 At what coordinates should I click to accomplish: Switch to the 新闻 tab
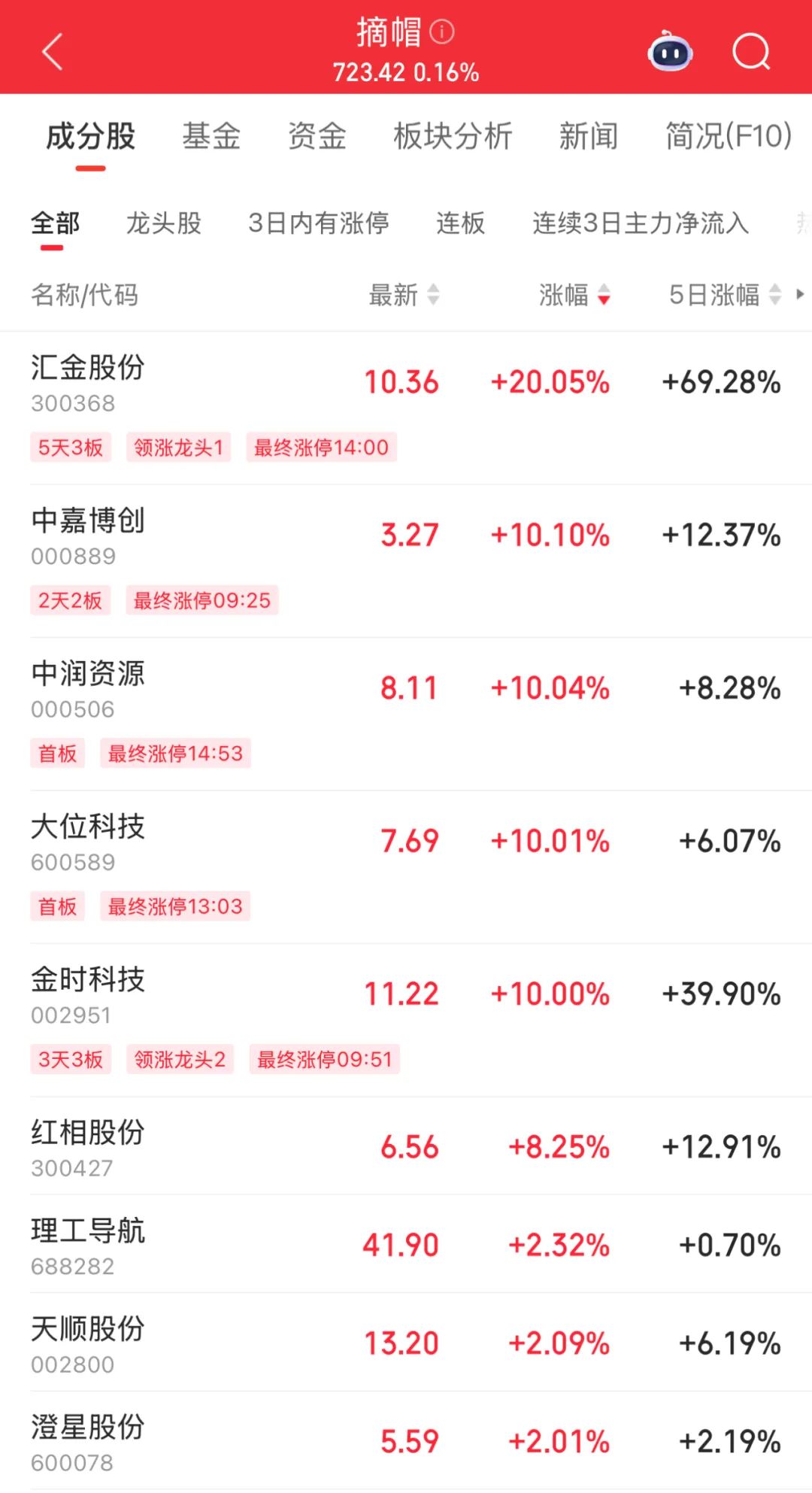[x=588, y=136]
